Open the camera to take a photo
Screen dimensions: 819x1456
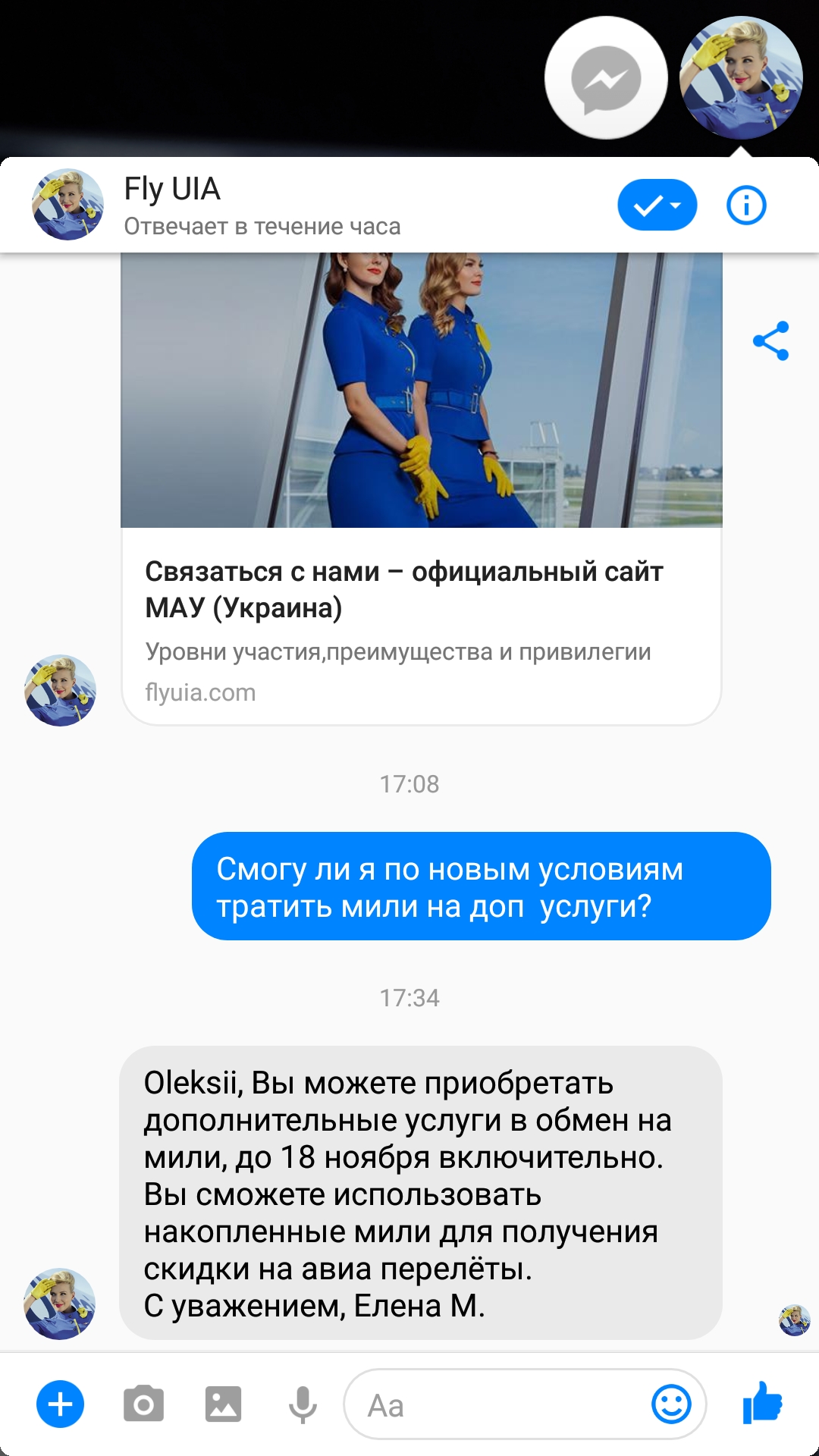(x=143, y=1404)
